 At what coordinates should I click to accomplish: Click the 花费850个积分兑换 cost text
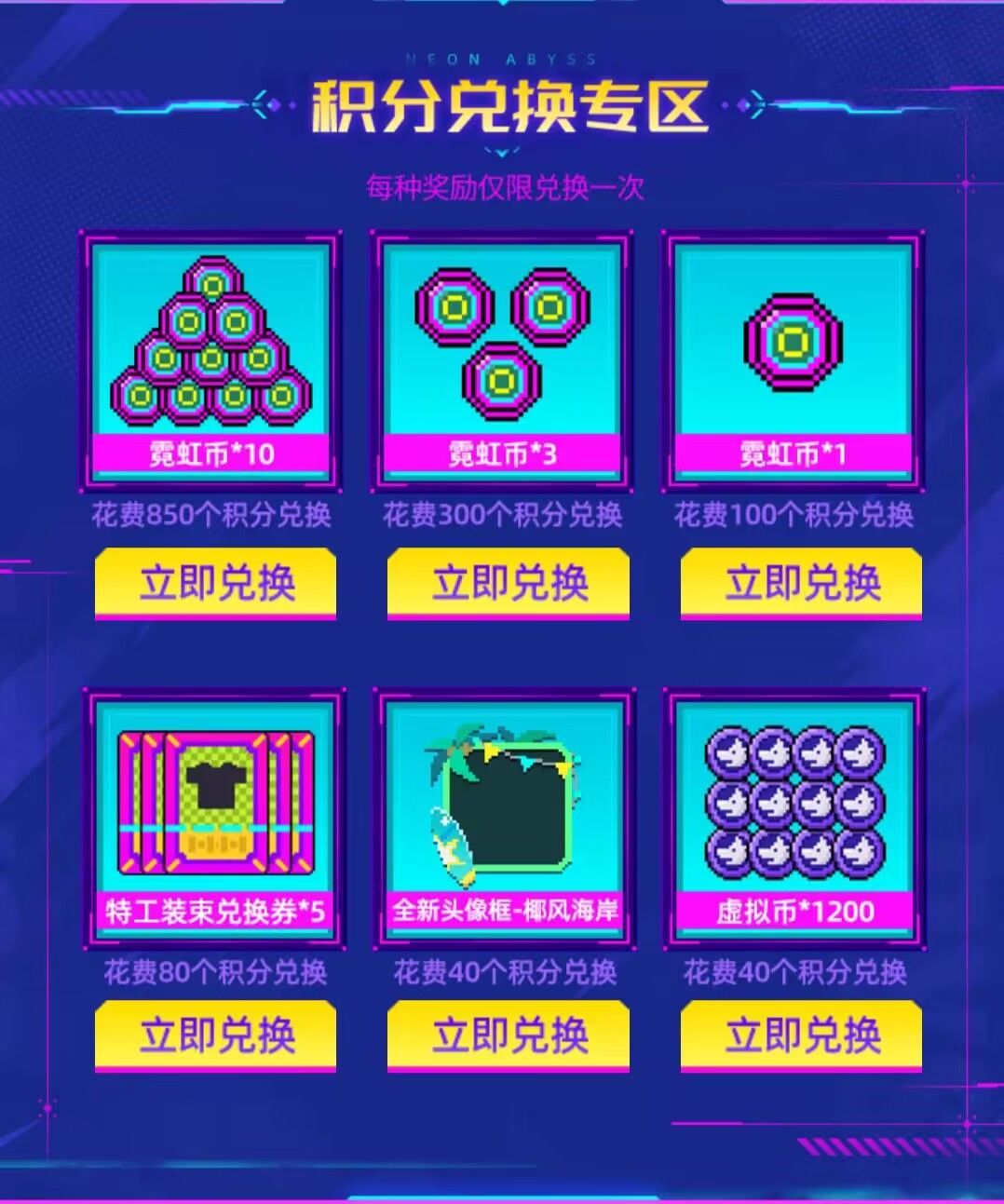pyautogui.click(x=214, y=513)
